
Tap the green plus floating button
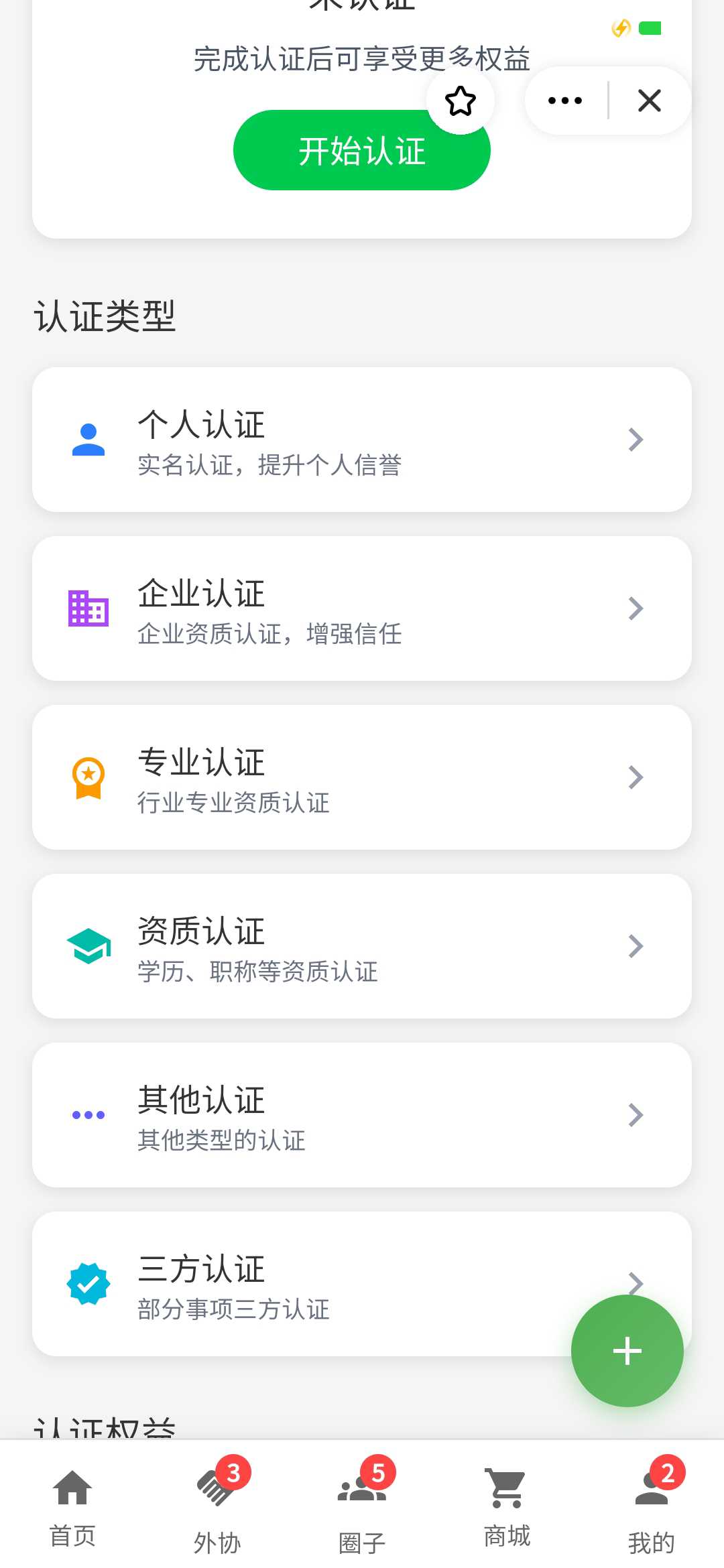click(627, 1351)
